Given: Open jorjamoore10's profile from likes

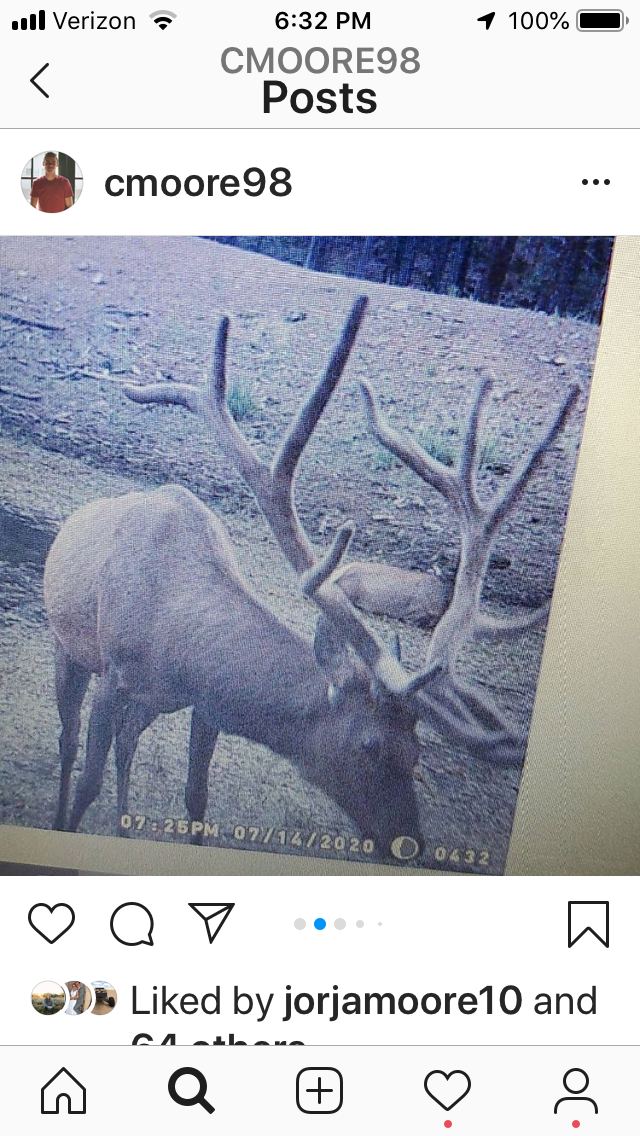Looking at the screenshot, I should (402, 1001).
